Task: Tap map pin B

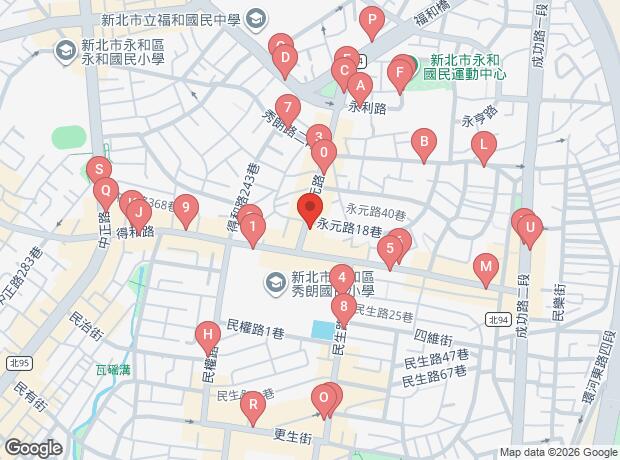Action: (x=424, y=143)
